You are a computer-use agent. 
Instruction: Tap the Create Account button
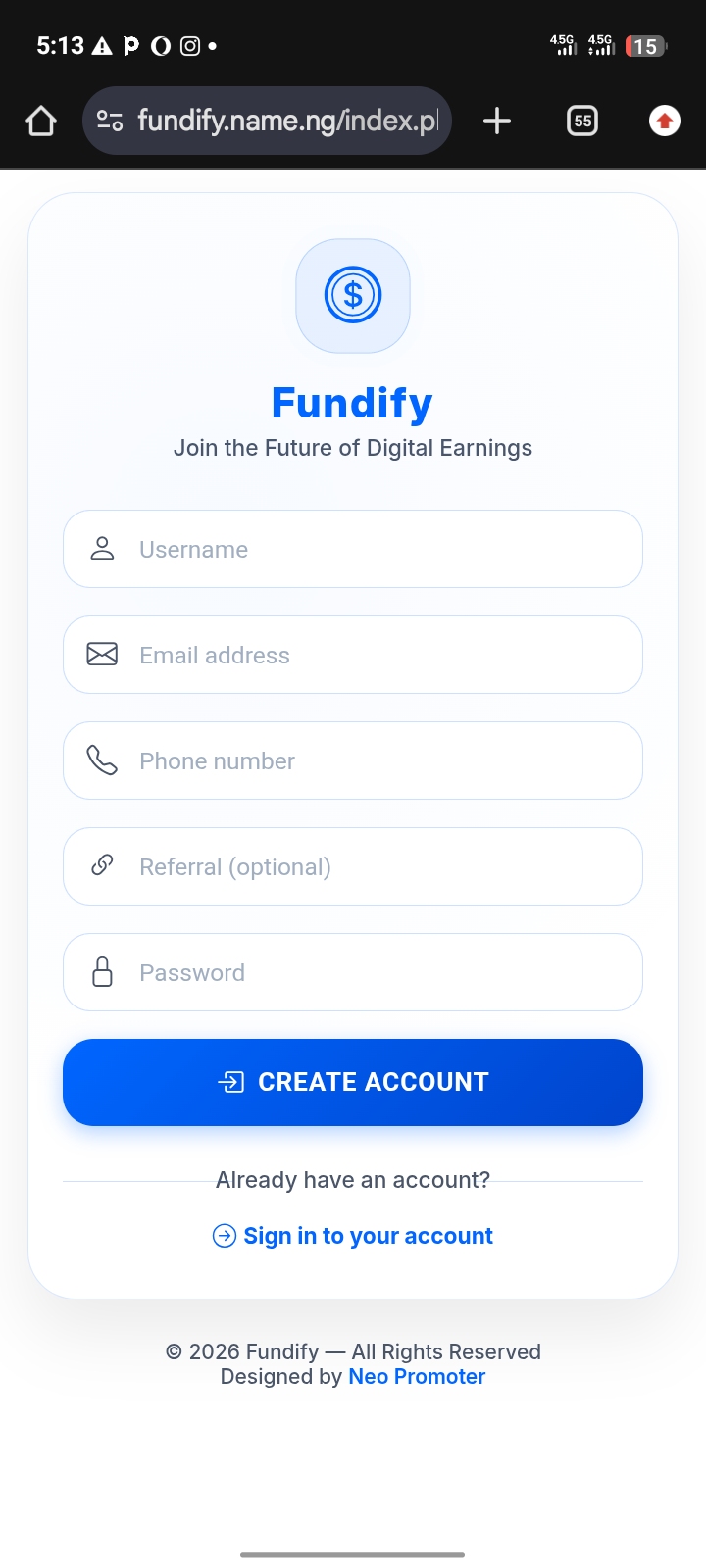click(353, 1082)
